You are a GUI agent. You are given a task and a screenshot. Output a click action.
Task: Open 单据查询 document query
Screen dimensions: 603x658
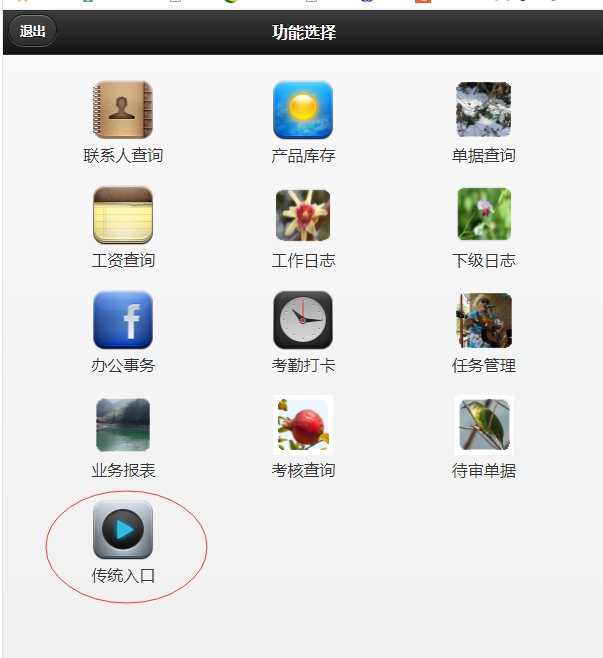(483, 110)
